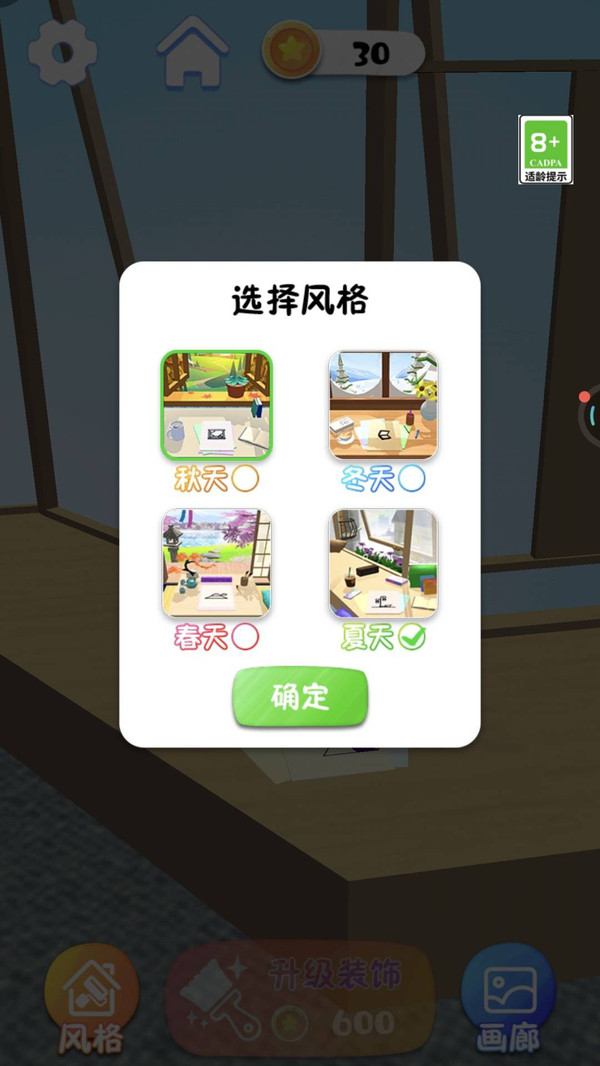Go to the home screen icon
Viewport: 600px width, 1066px height.
tap(192, 52)
